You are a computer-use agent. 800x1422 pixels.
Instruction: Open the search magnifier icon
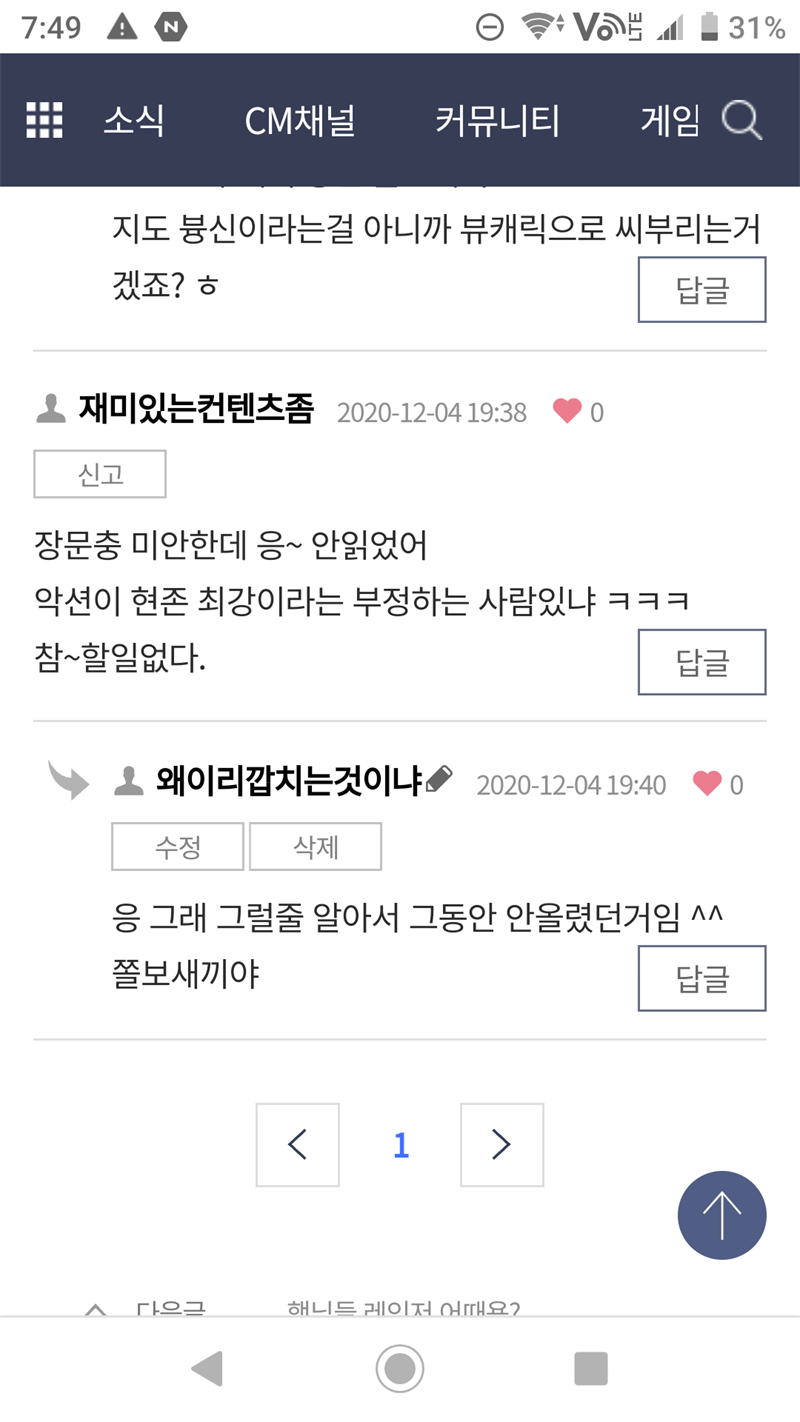tap(742, 121)
